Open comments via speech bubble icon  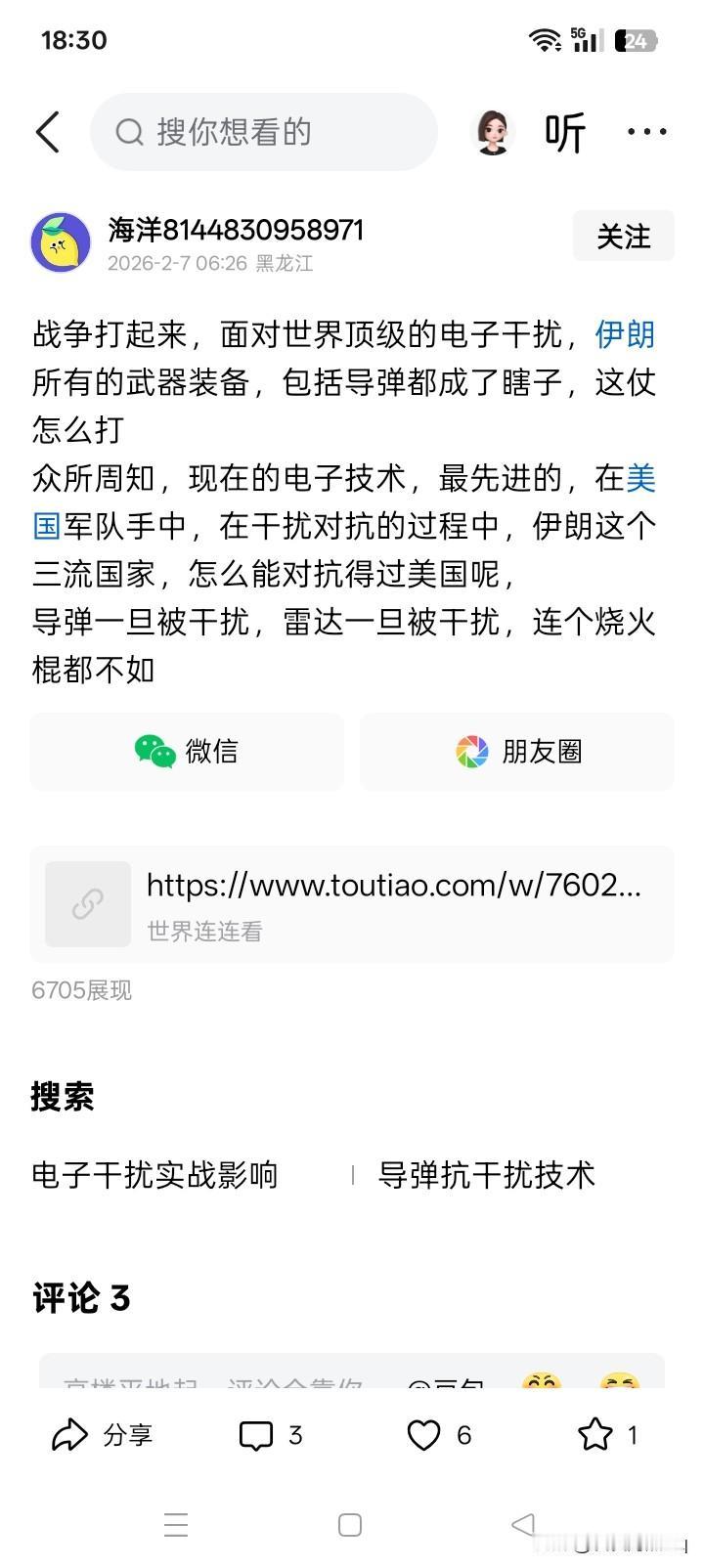[255, 1435]
